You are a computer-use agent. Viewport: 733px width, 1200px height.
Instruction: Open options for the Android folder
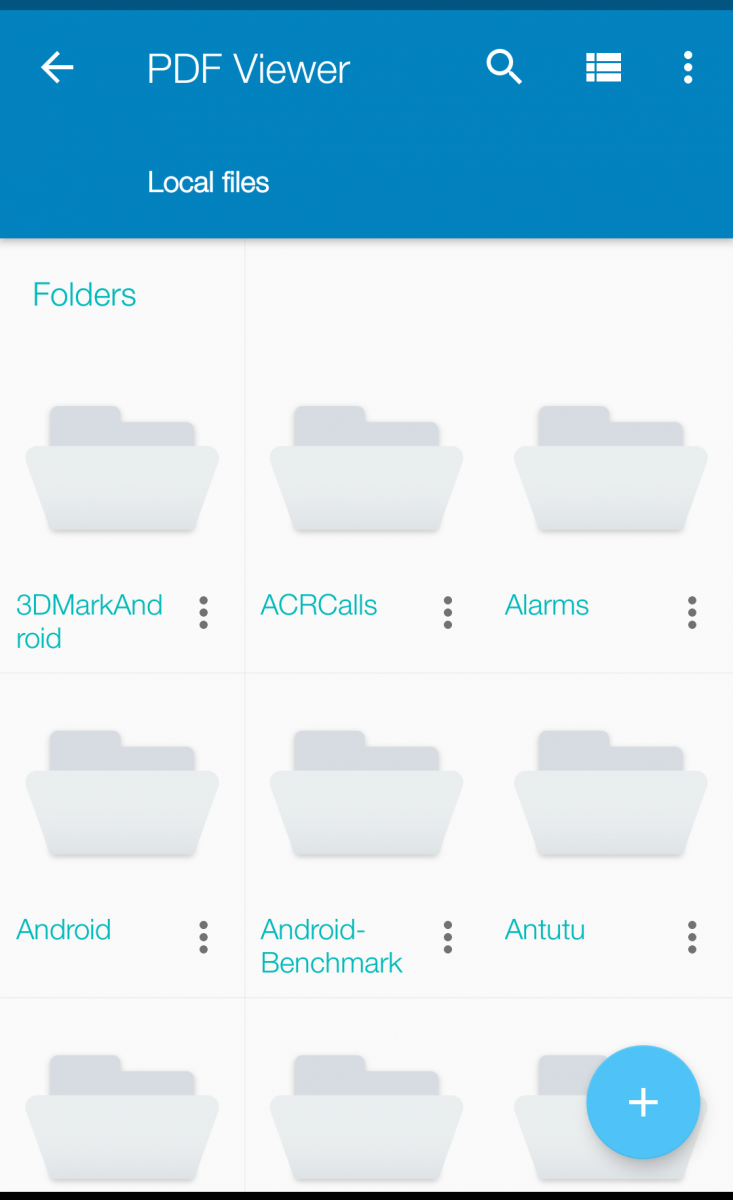coord(203,937)
